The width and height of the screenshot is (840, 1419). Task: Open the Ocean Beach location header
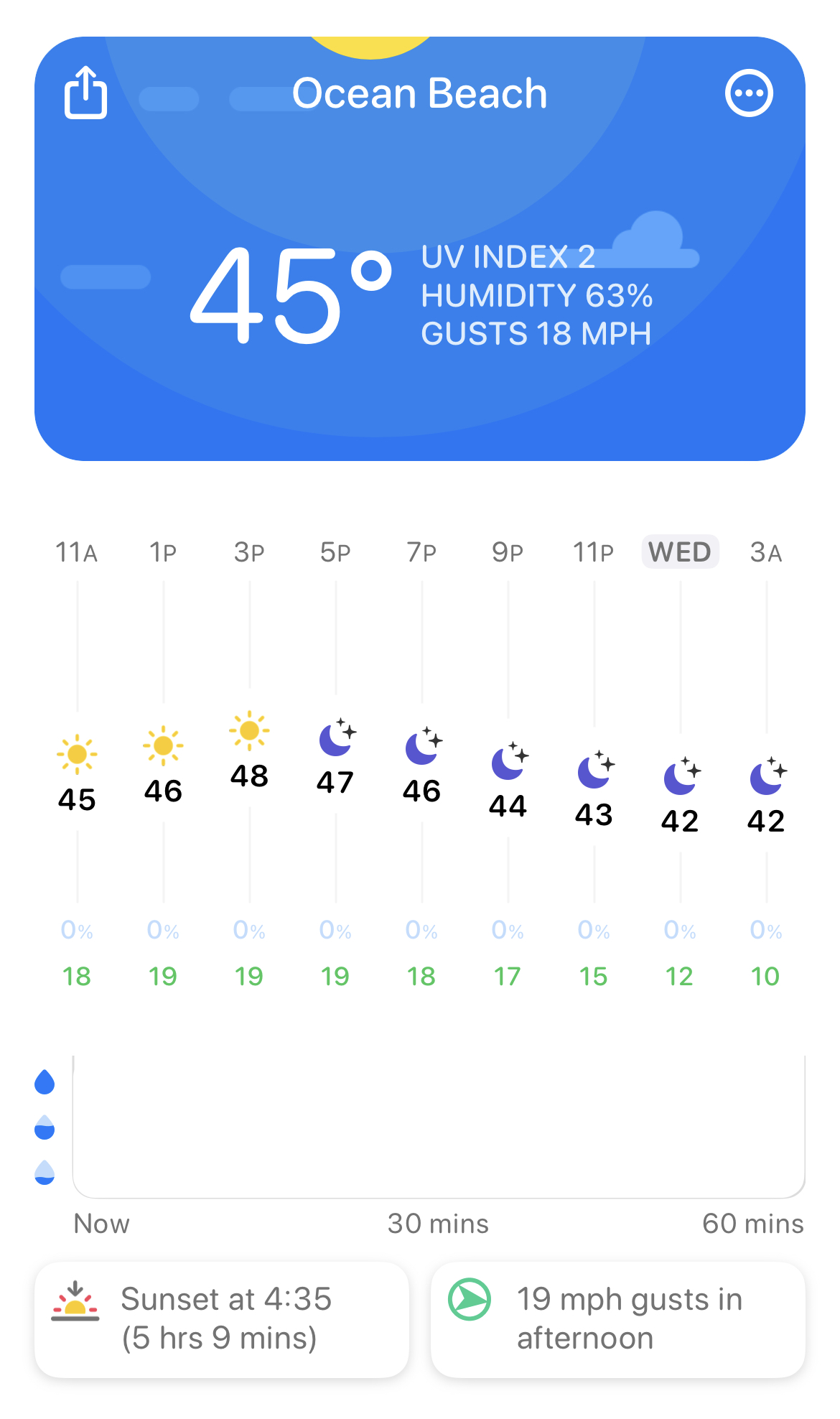pos(419,93)
